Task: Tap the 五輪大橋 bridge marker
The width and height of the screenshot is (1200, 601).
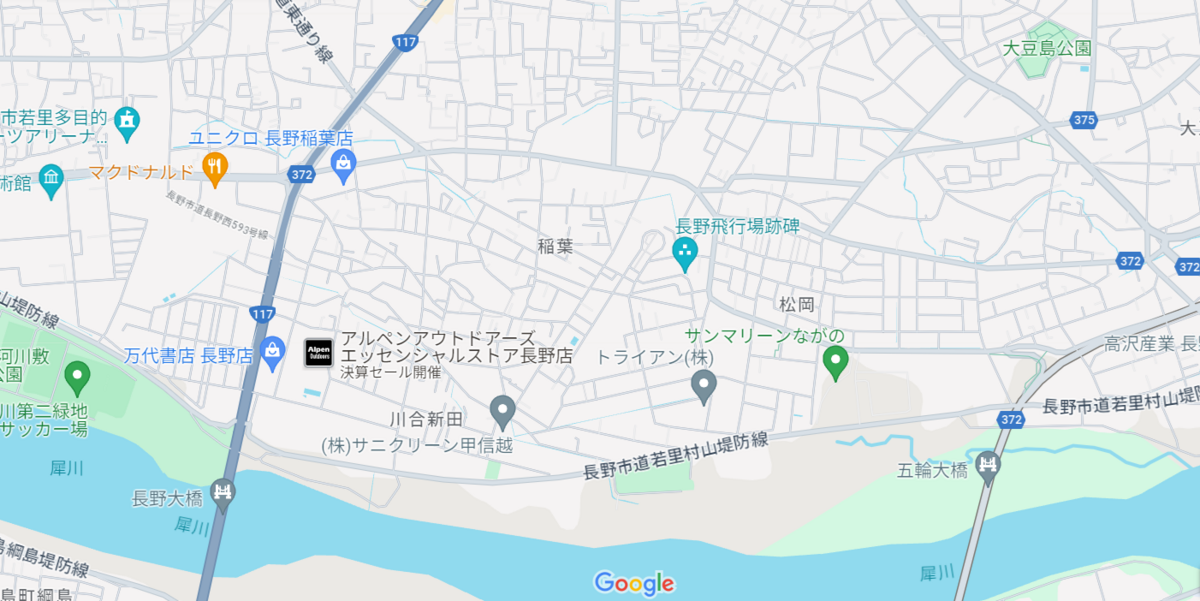Action: (x=988, y=465)
